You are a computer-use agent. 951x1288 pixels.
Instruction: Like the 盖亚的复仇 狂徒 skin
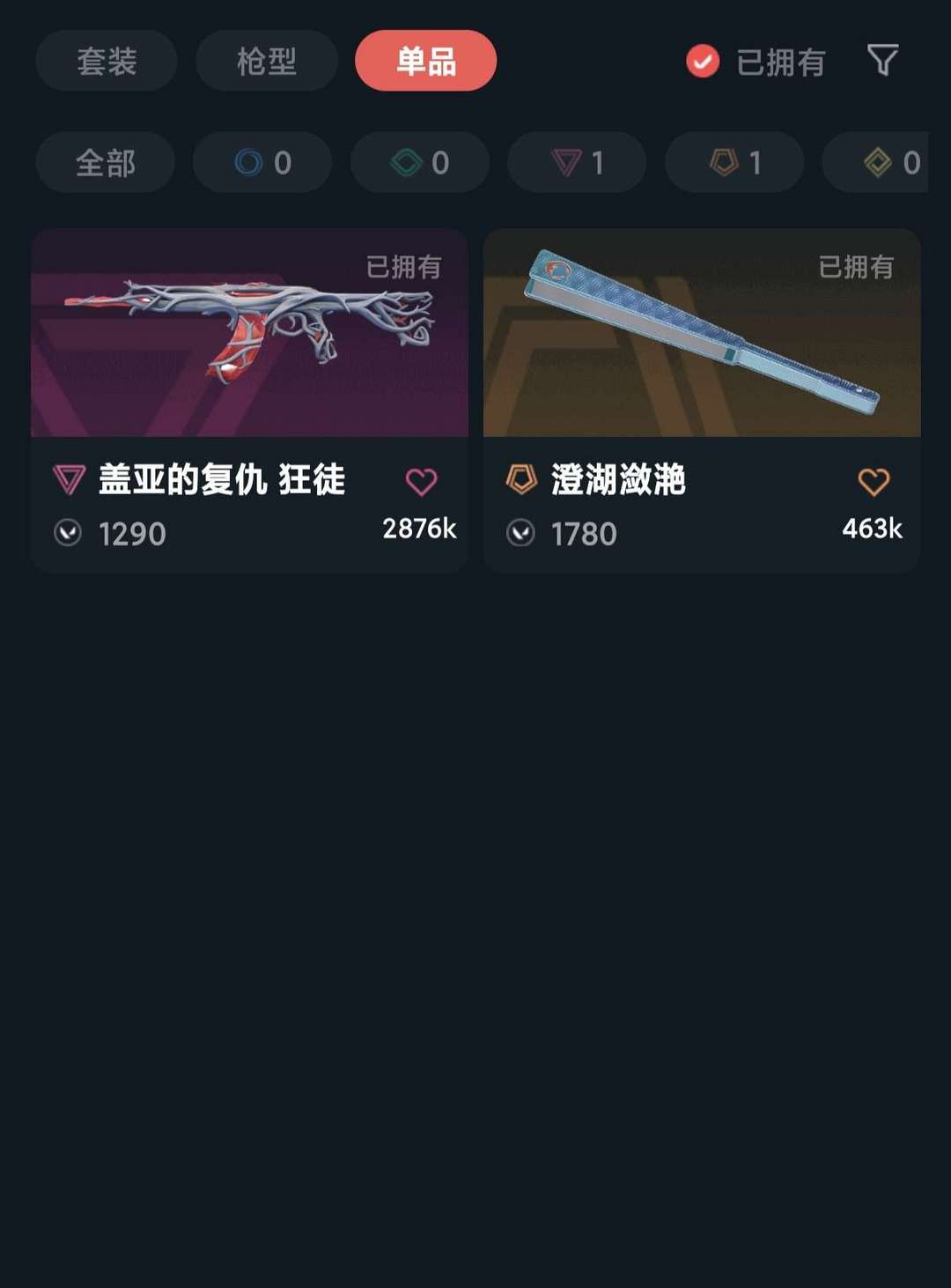(x=421, y=481)
